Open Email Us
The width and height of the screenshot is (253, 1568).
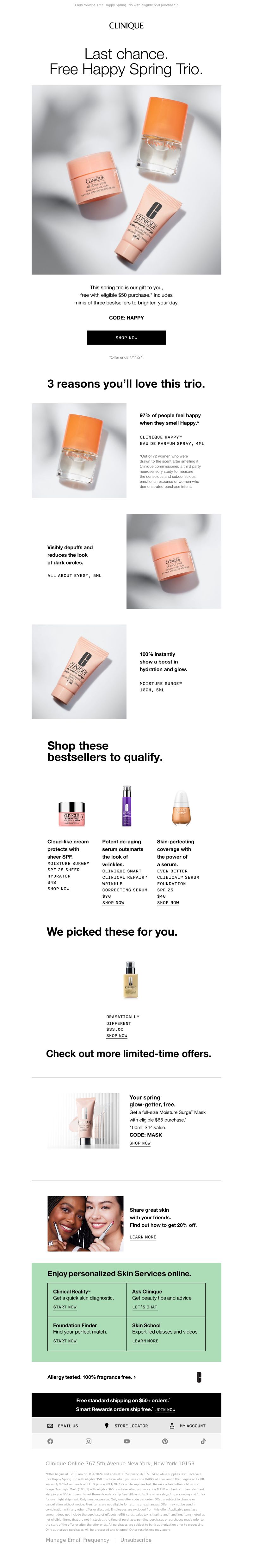pyautogui.click(x=63, y=1426)
